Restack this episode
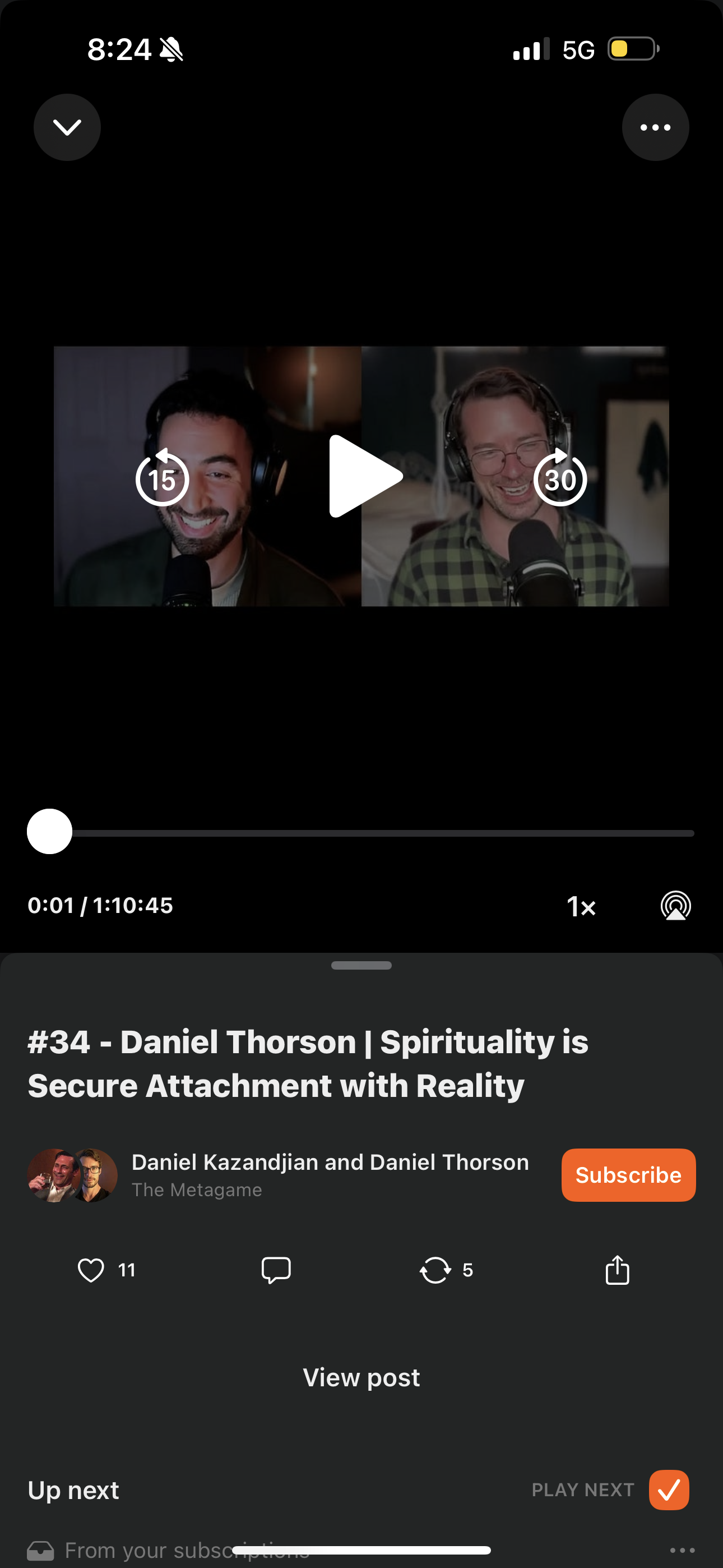Image resolution: width=723 pixels, height=1568 pixels. point(435,1270)
